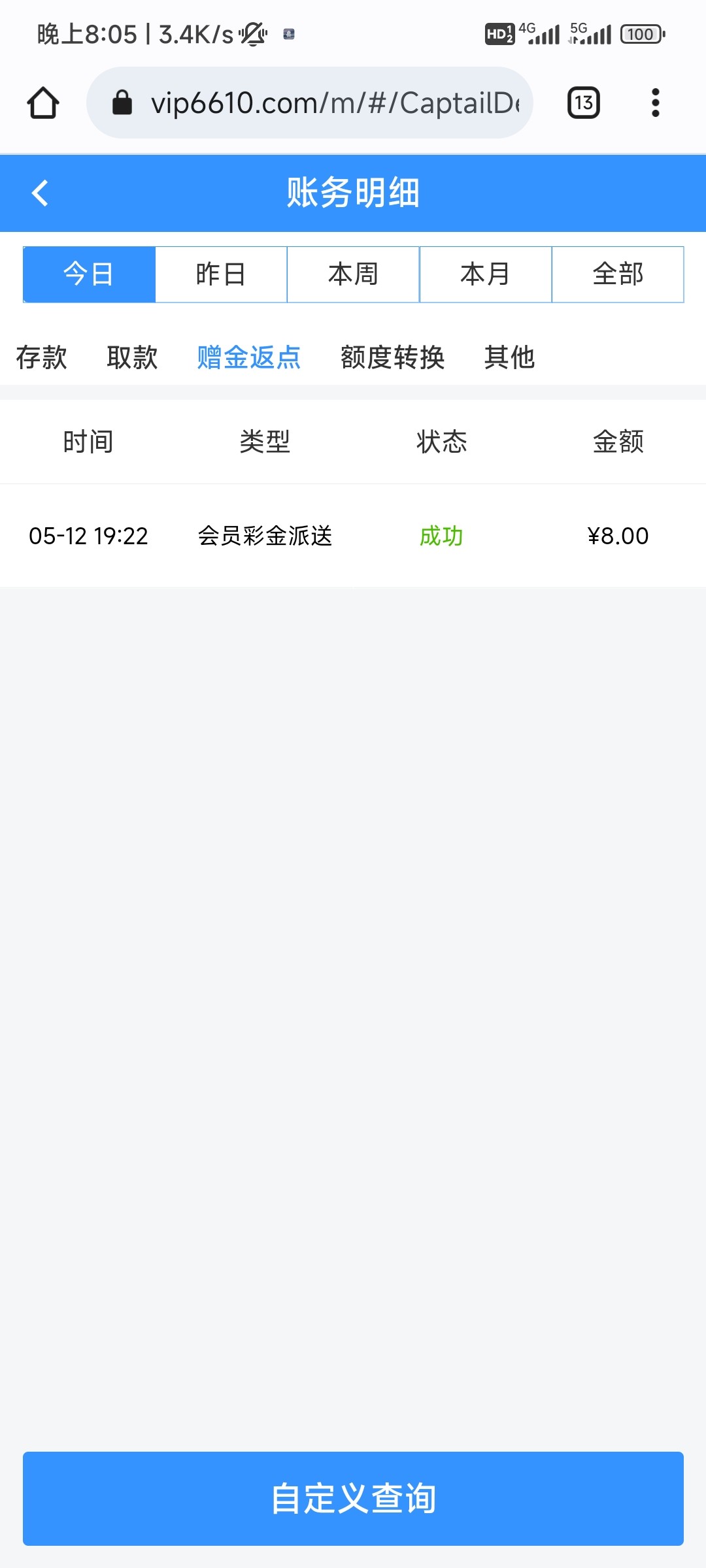Go back from 账务明细 page
The width and height of the screenshot is (706, 1568).
tap(41, 193)
